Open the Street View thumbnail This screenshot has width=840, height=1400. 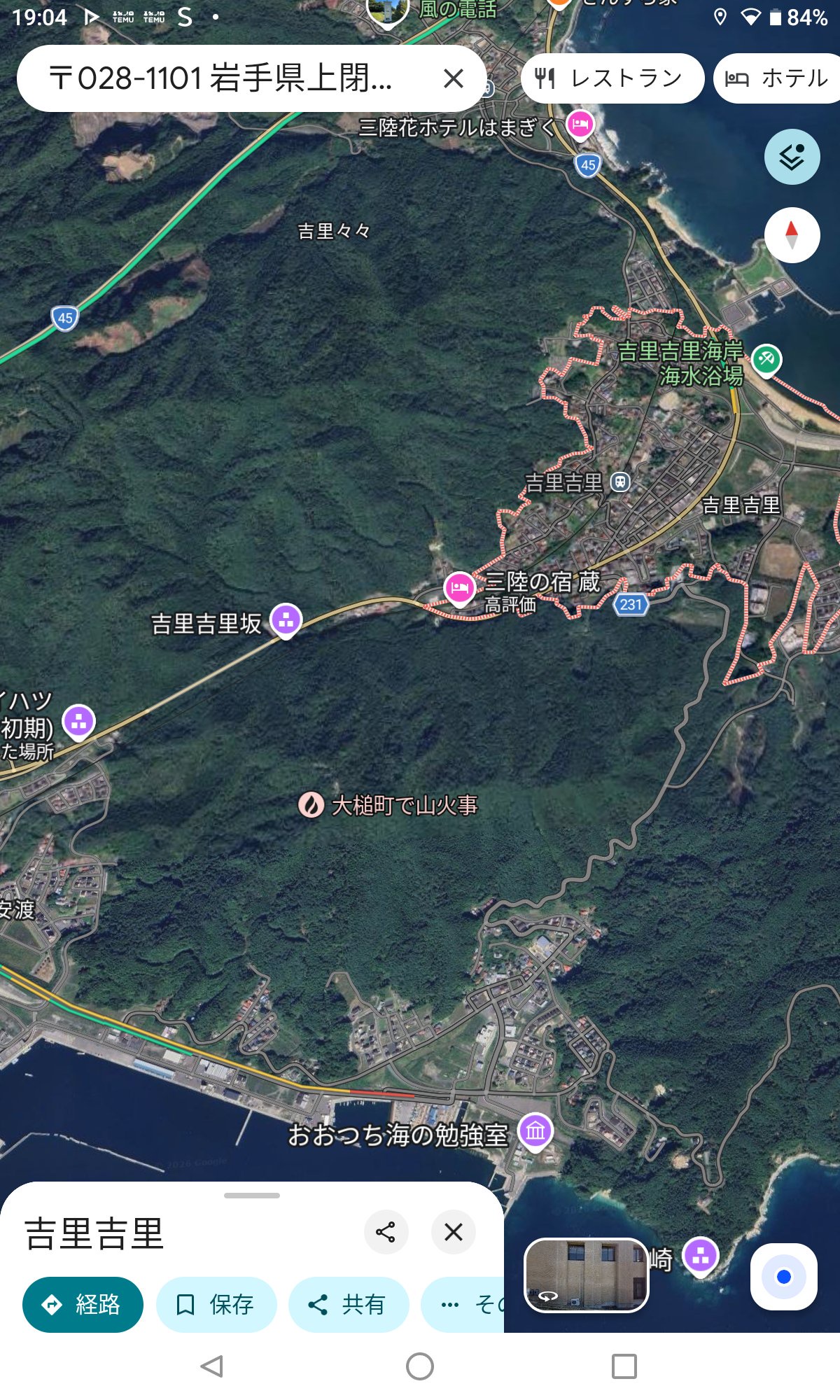pyautogui.click(x=587, y=1275)
